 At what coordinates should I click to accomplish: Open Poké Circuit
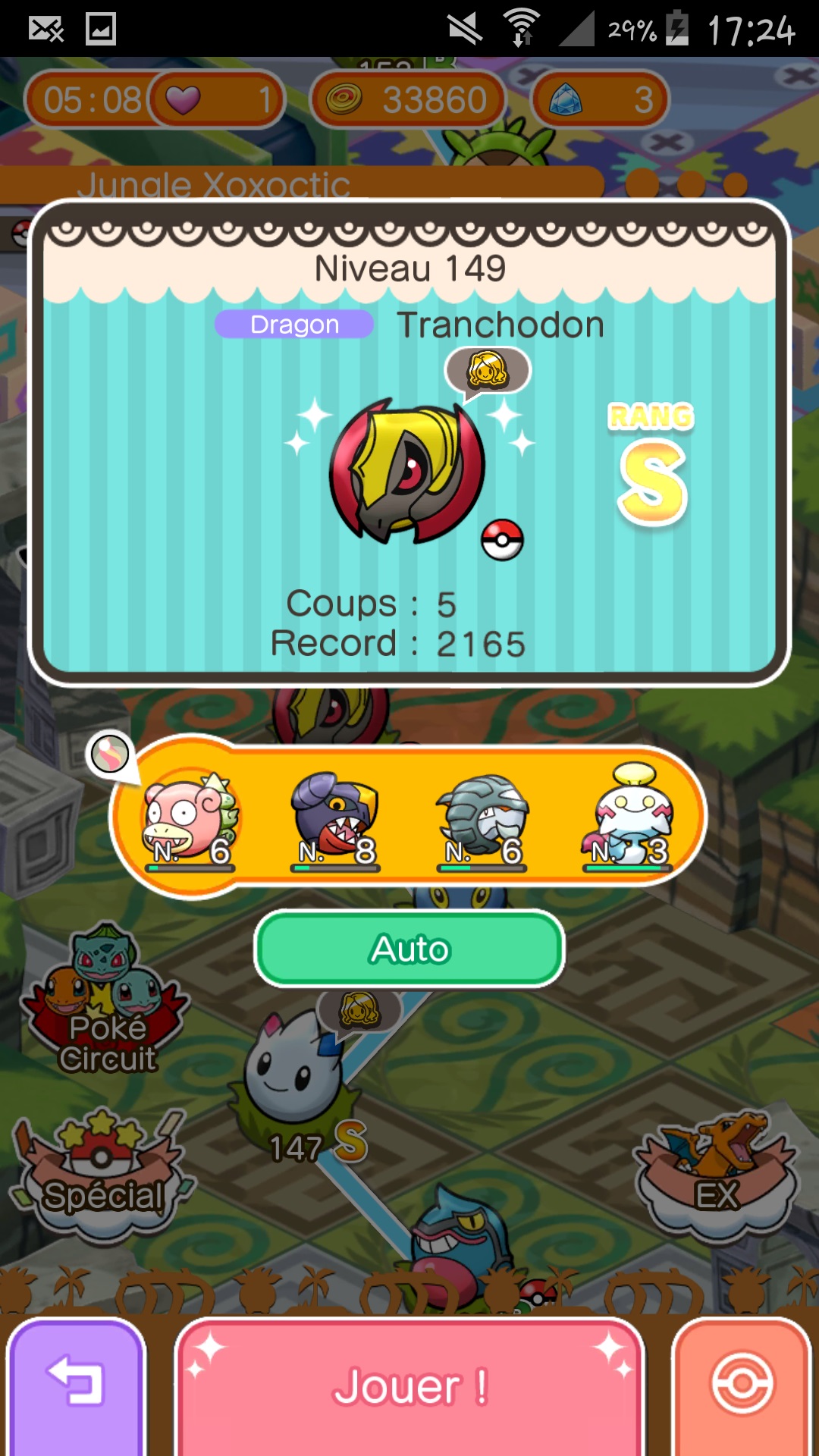pyautogui.click(x=106, y=1001)
